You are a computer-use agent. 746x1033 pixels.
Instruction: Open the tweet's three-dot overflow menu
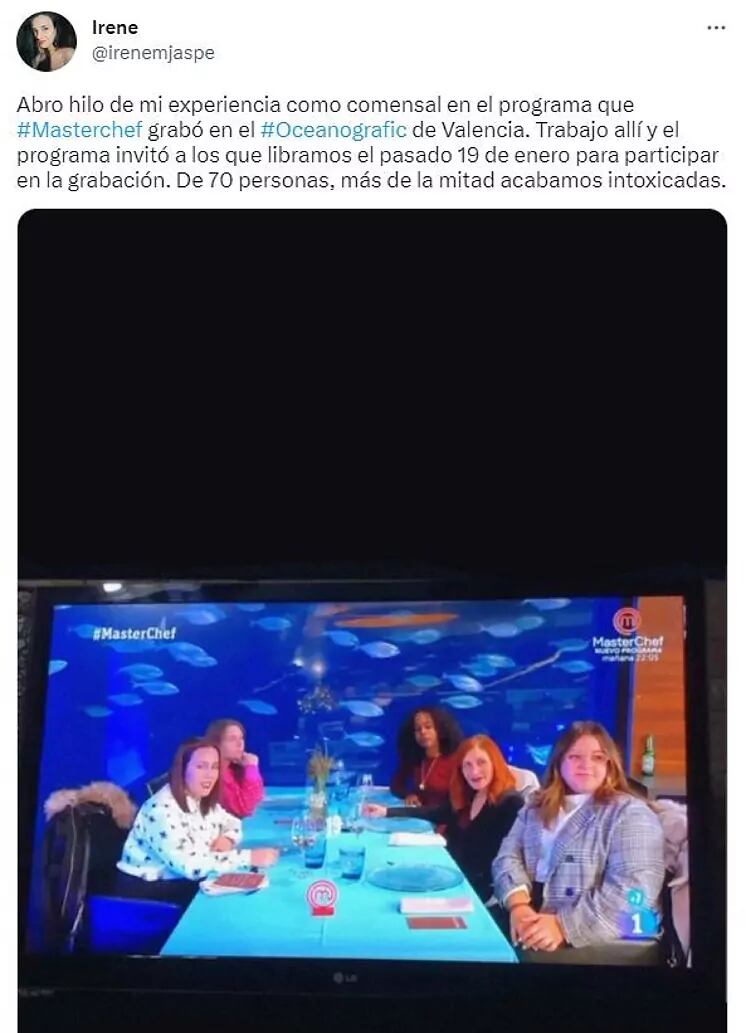click(x=716, y=28)
